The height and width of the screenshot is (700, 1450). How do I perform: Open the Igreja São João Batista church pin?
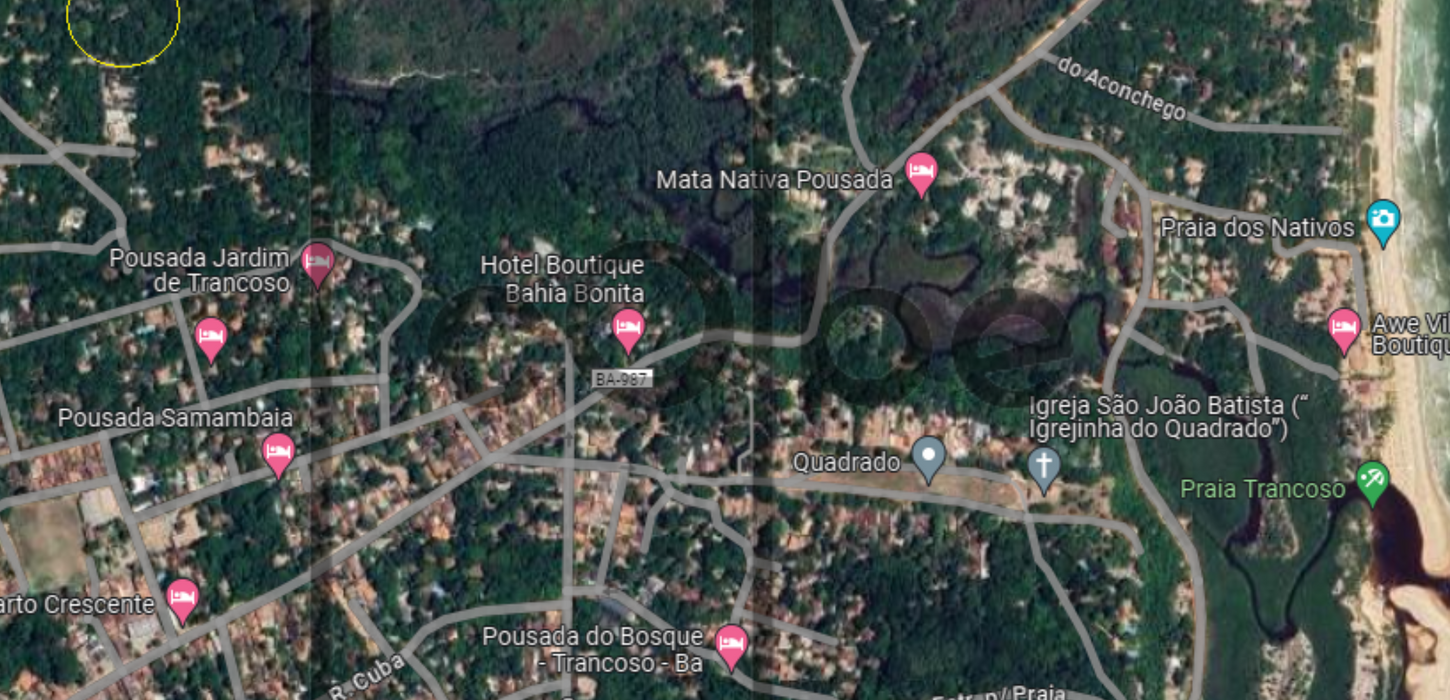1044,466
